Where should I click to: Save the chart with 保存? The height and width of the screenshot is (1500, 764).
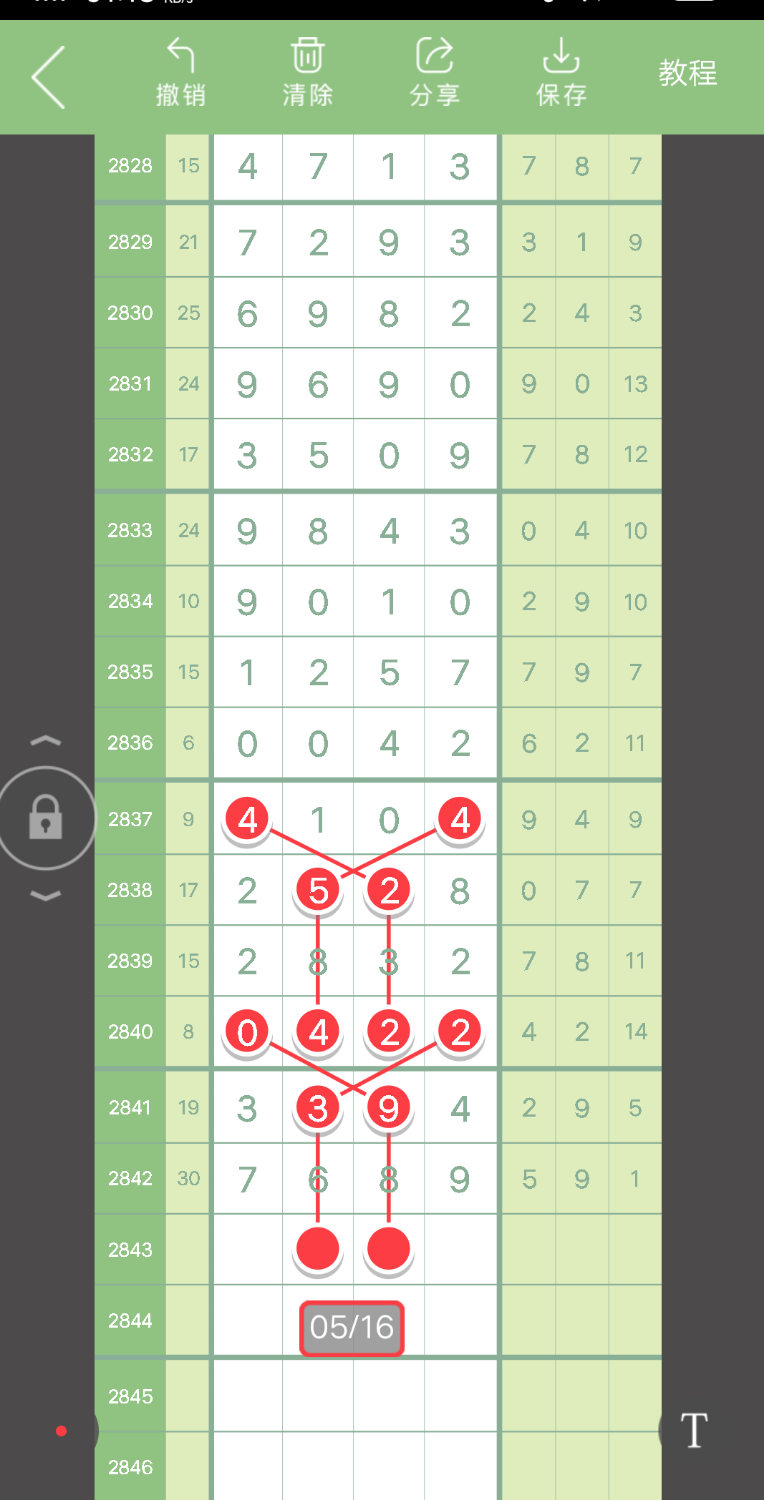pos(561,72)
